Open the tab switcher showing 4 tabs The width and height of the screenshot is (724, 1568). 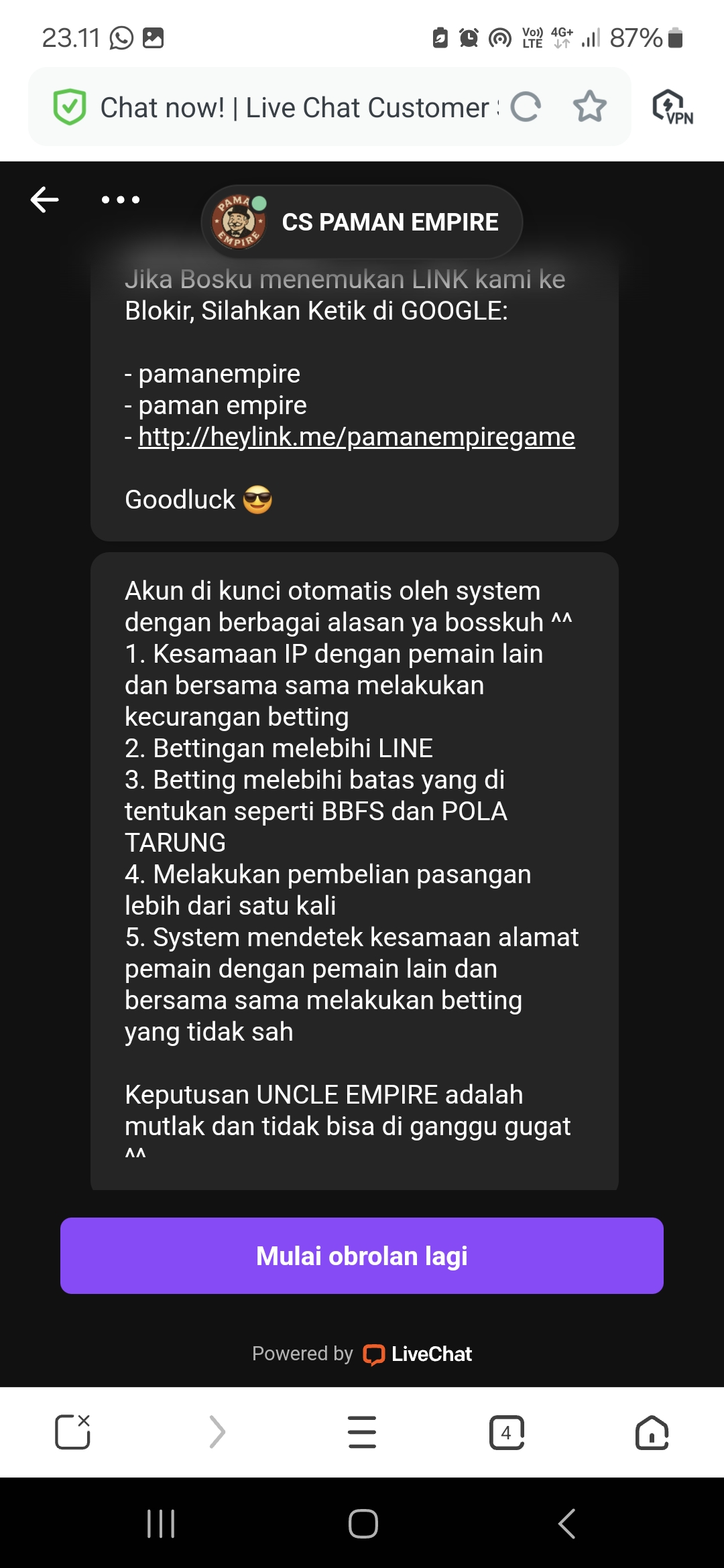click(x=507, y=1432)
